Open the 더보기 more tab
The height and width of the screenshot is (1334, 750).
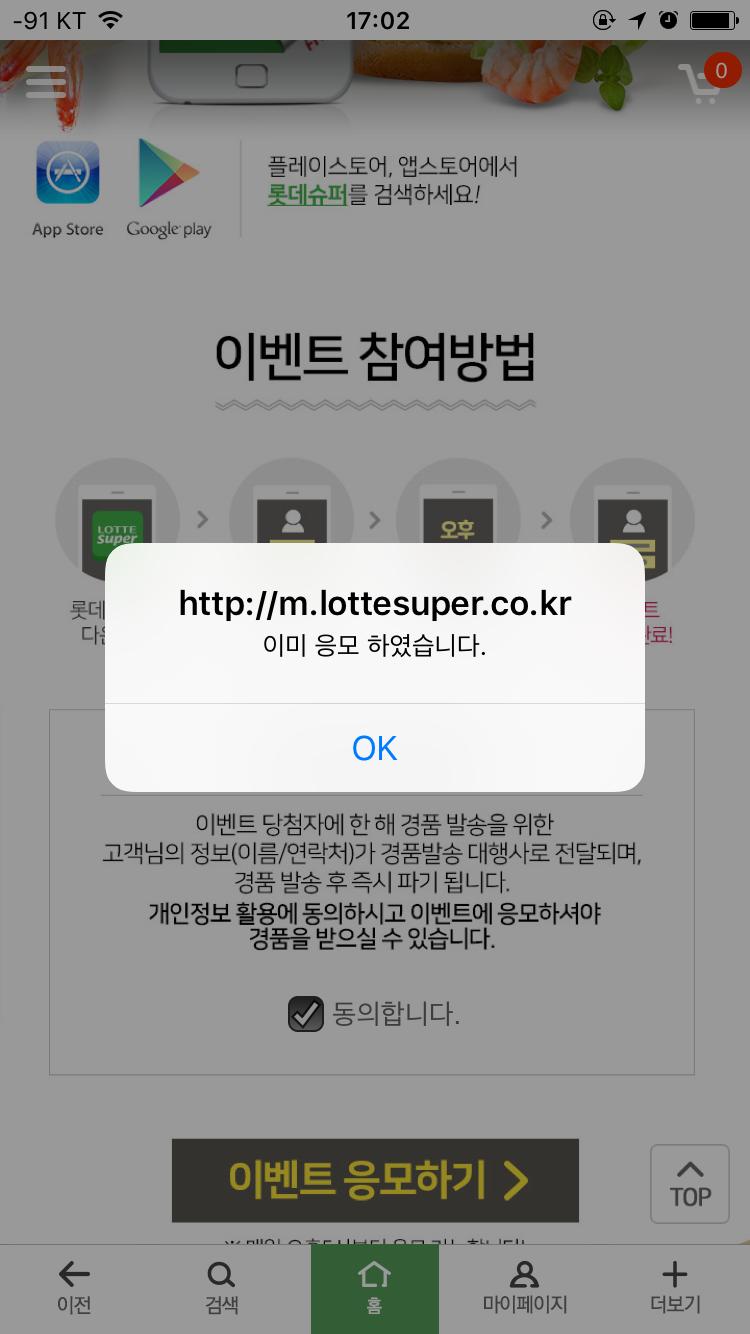(675, 1288)
